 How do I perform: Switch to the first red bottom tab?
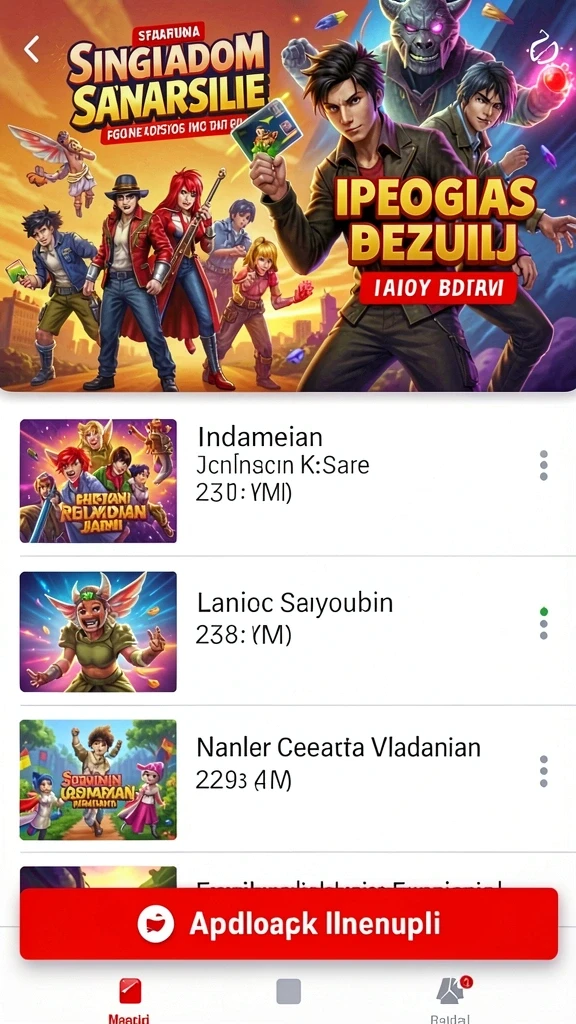pyautogui.click(x=129, y=999)
